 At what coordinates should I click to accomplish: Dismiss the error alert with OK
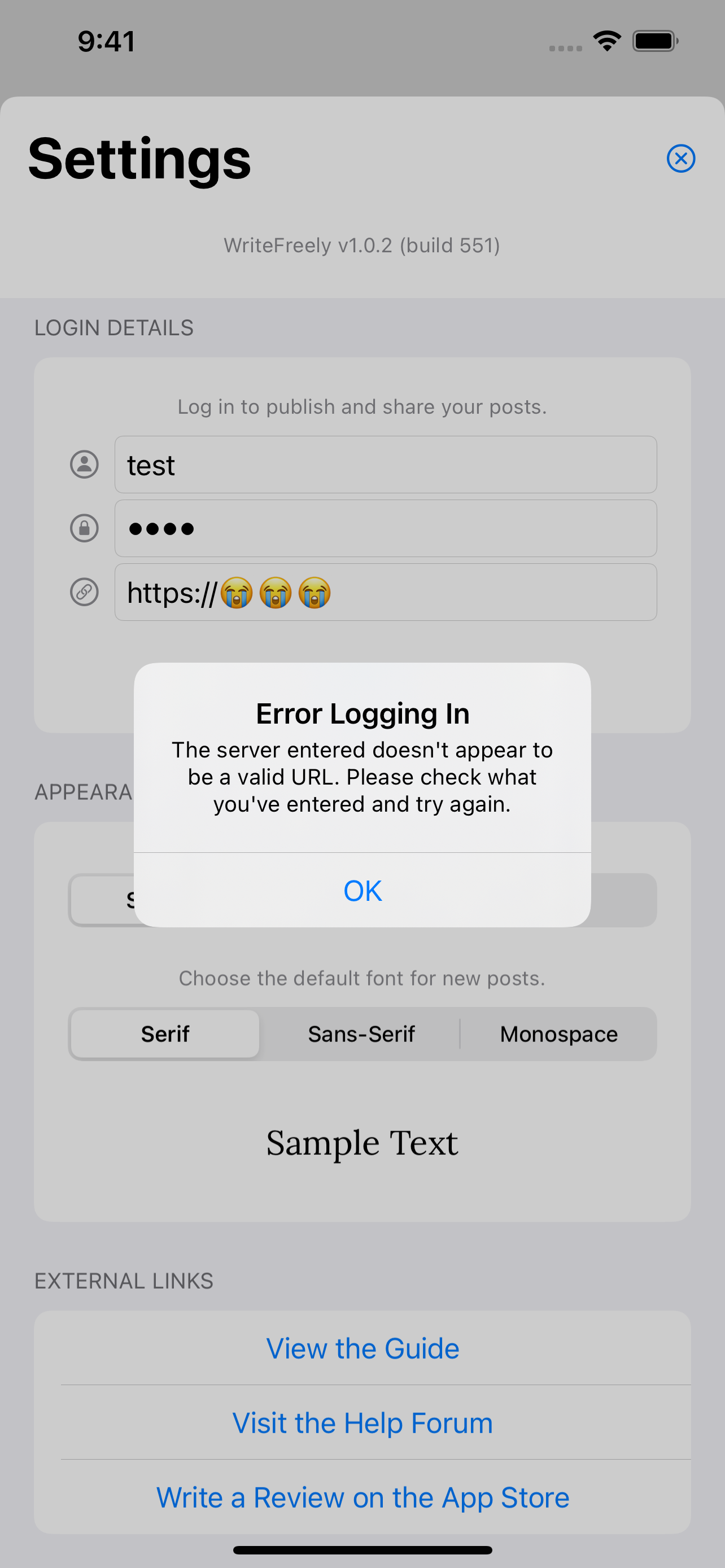point(362,891)
